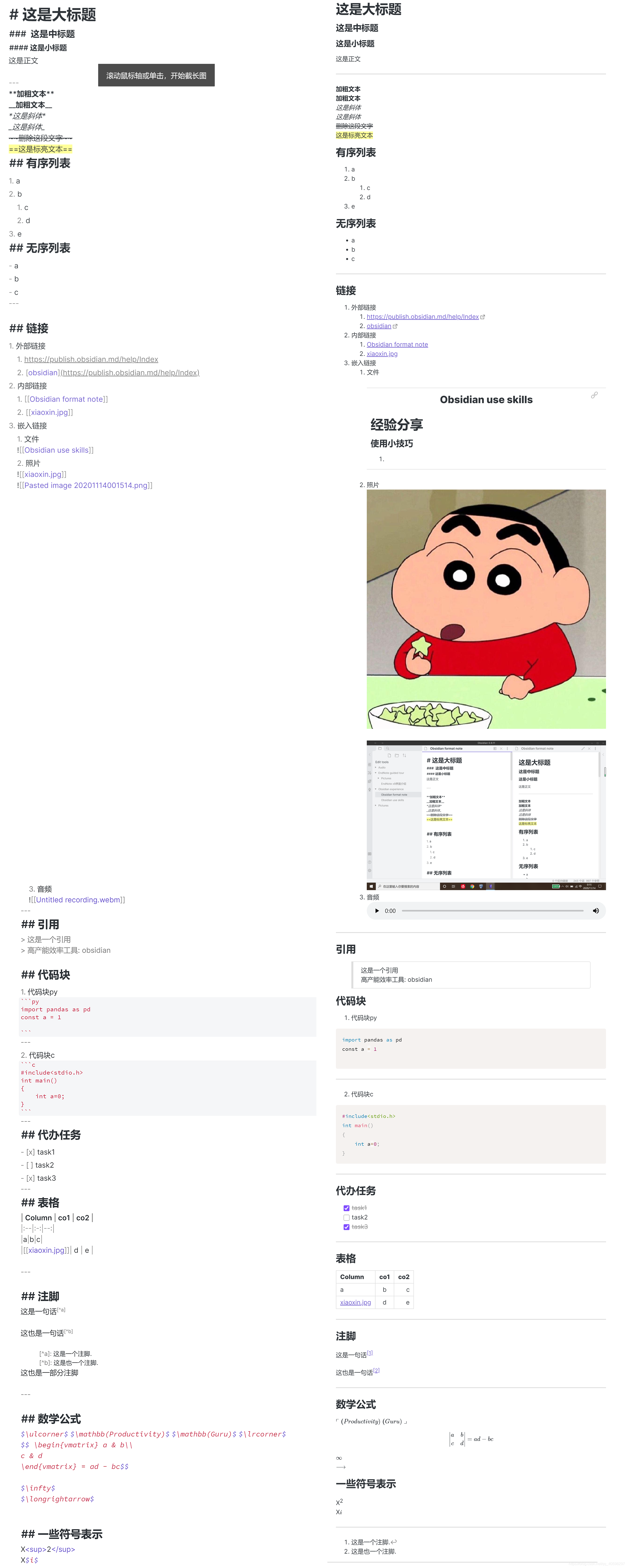Seek on the audio progress bar
This screenshot has width=627, height=1568.
click(492, 911)
